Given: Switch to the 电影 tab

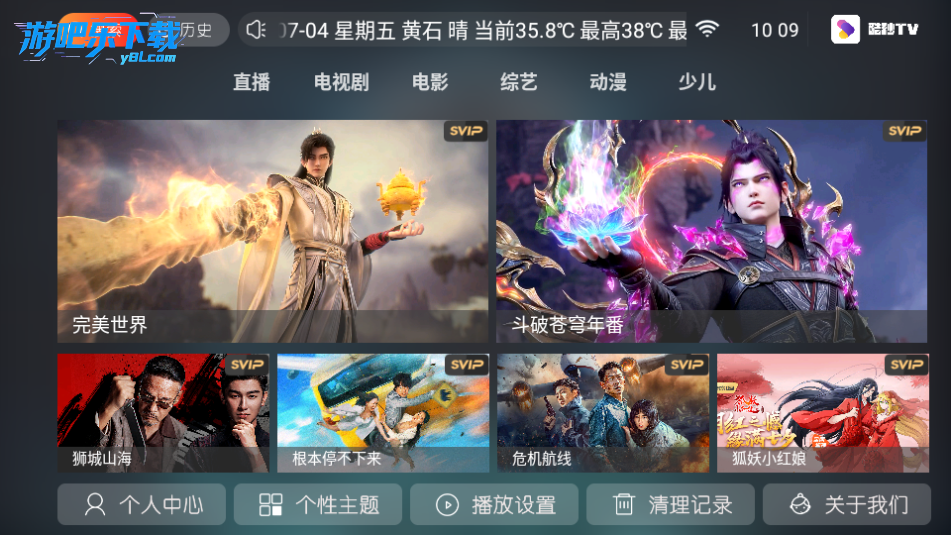Looking at the screenshot, I should (x=430, y=82).
